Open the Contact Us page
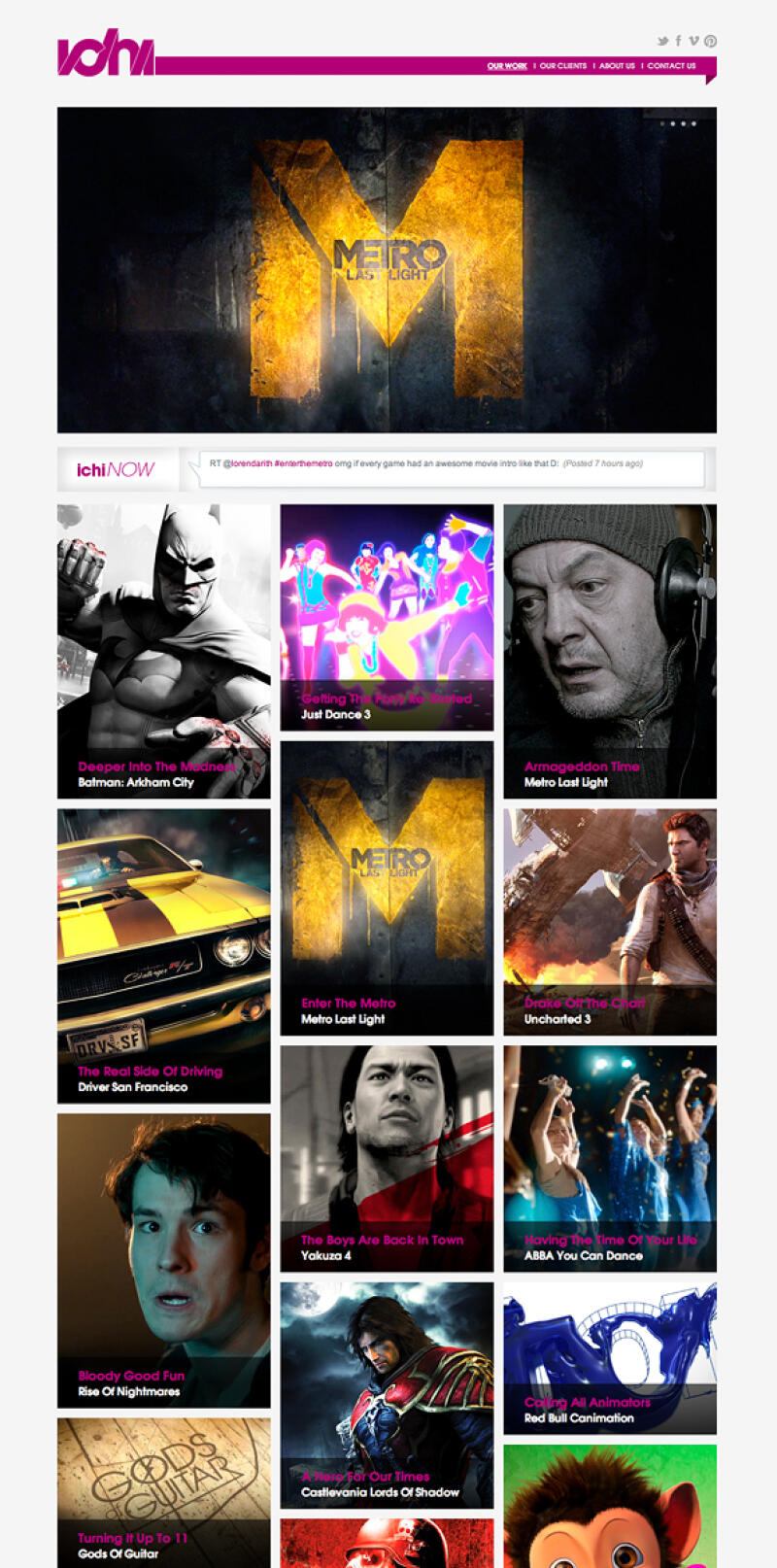777x1568 pixels. [x=671, y=66]
